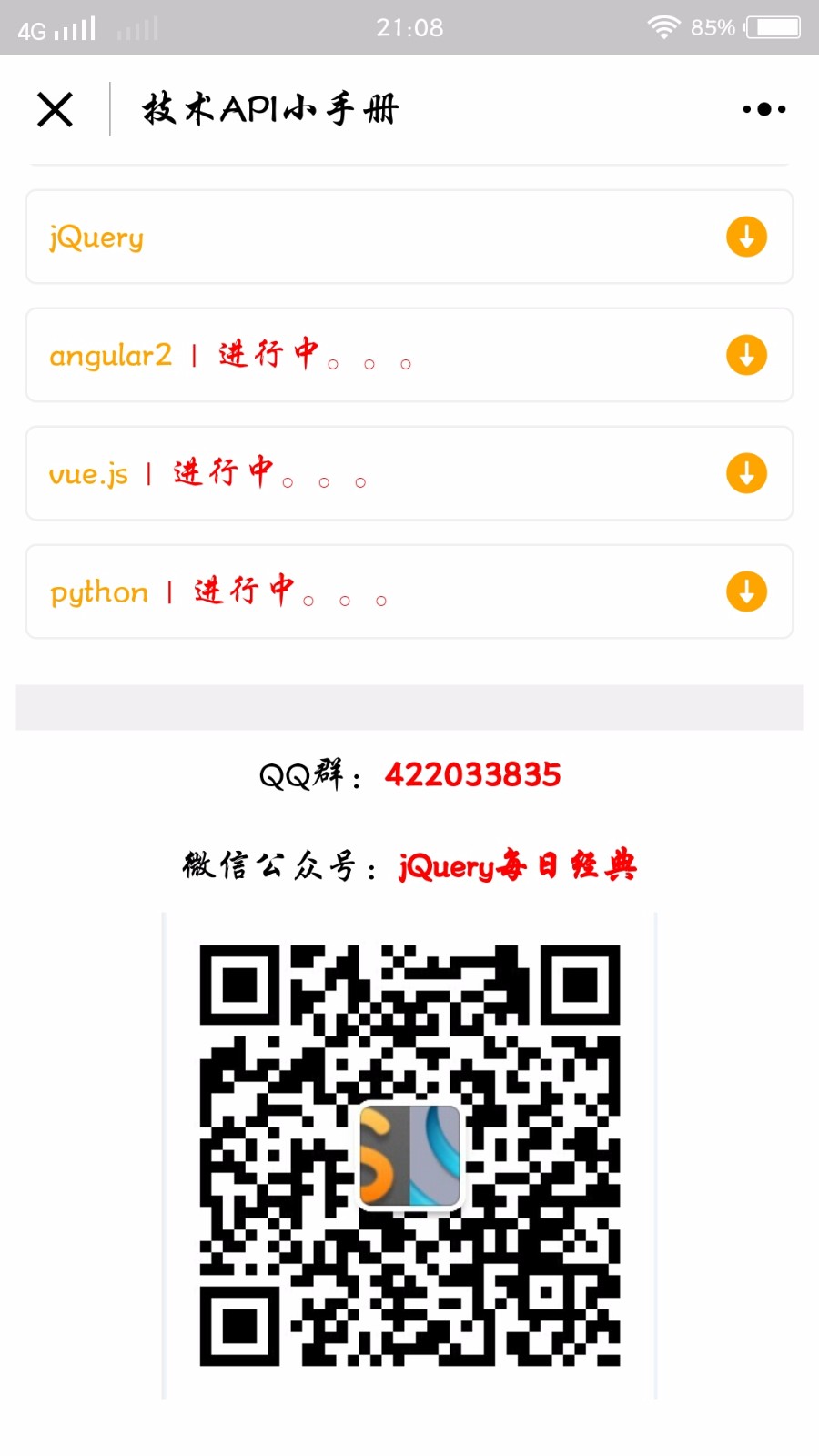Open the jQuery API manual row
The width and height of the screenshot is (819, 1456).
(x=409, y=237)
